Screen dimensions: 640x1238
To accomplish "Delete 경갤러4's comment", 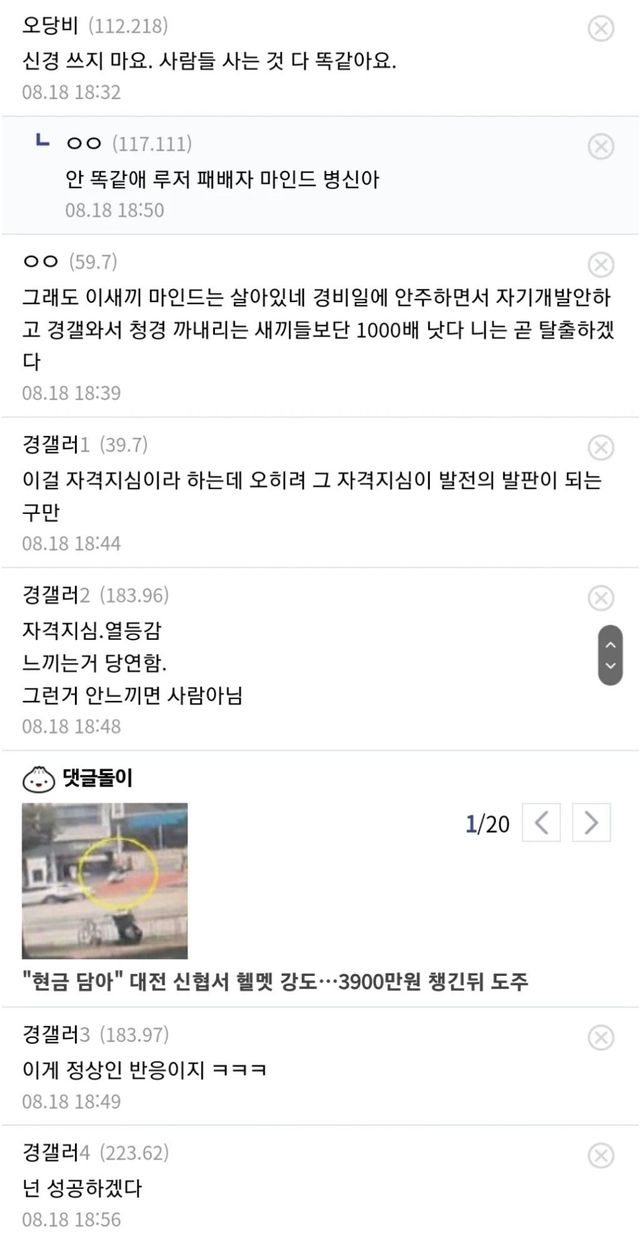I will [x=600, y=1157].
